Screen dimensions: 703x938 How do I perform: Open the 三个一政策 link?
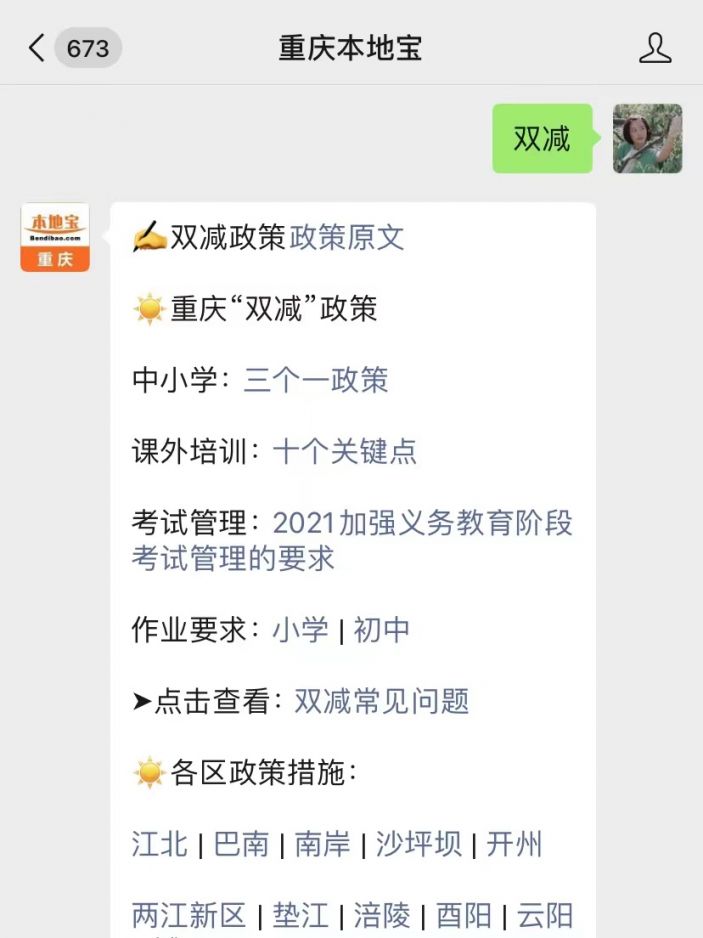pos(316,380)
